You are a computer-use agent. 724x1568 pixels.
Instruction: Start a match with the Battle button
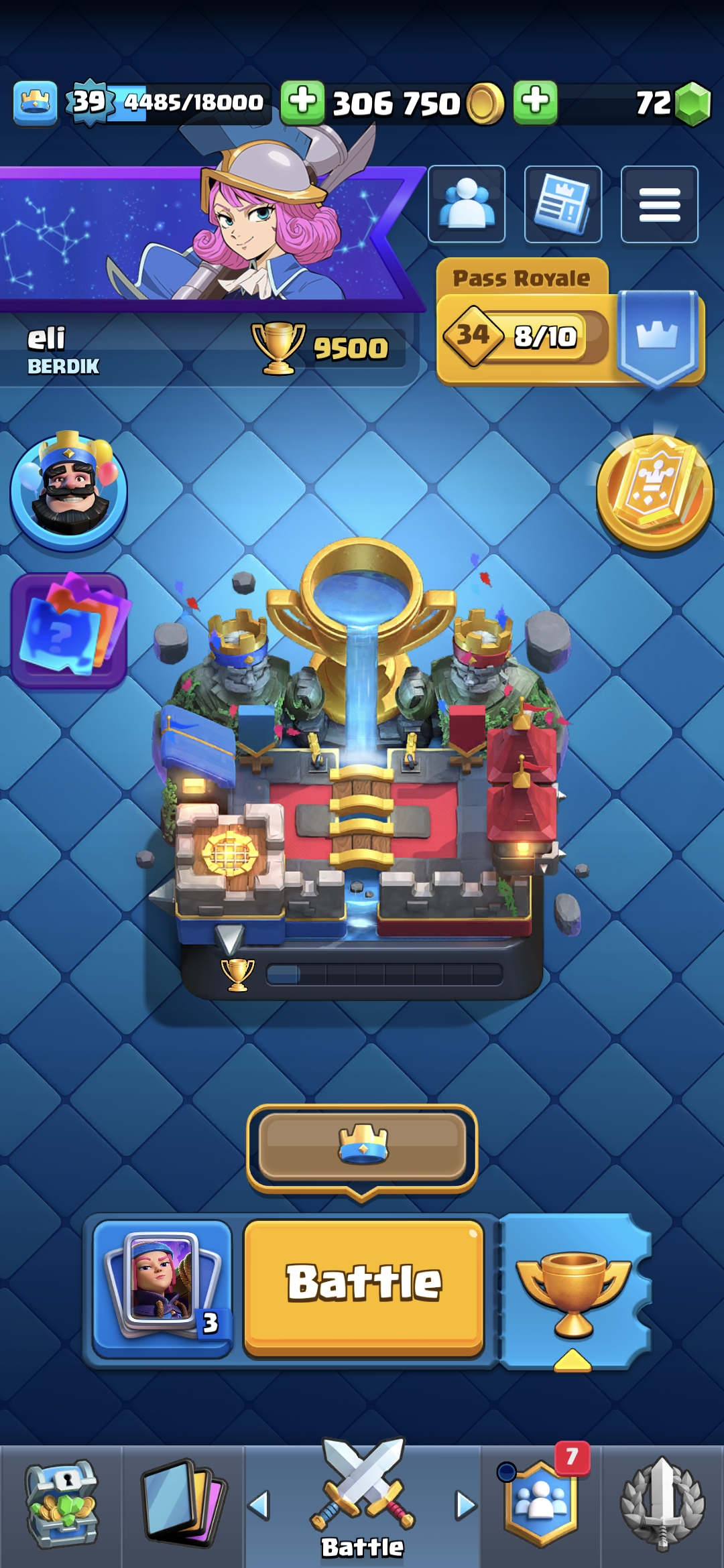click(363, 1284)
